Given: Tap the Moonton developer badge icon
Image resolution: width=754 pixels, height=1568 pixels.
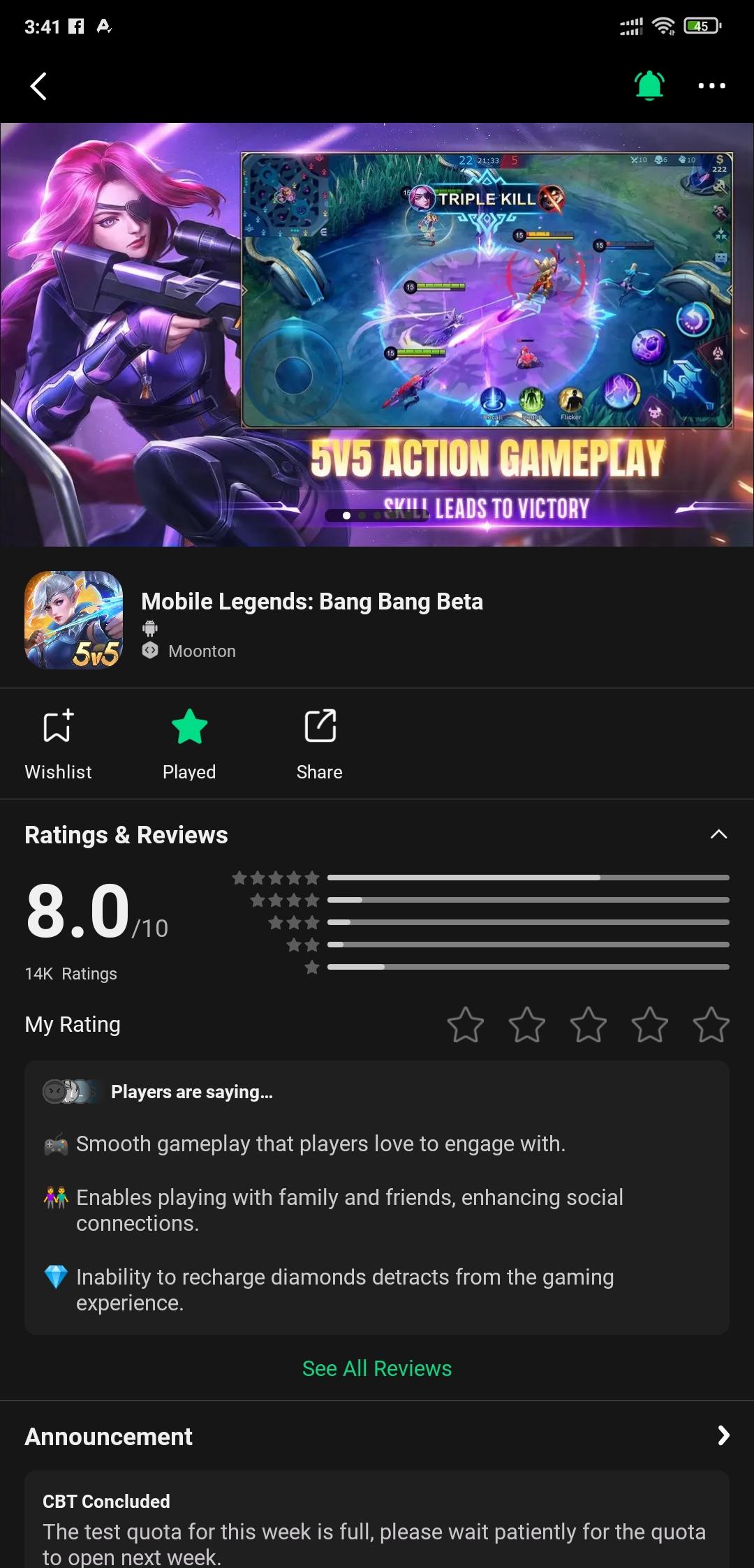Looking at the screenshot, I should 151,651.
